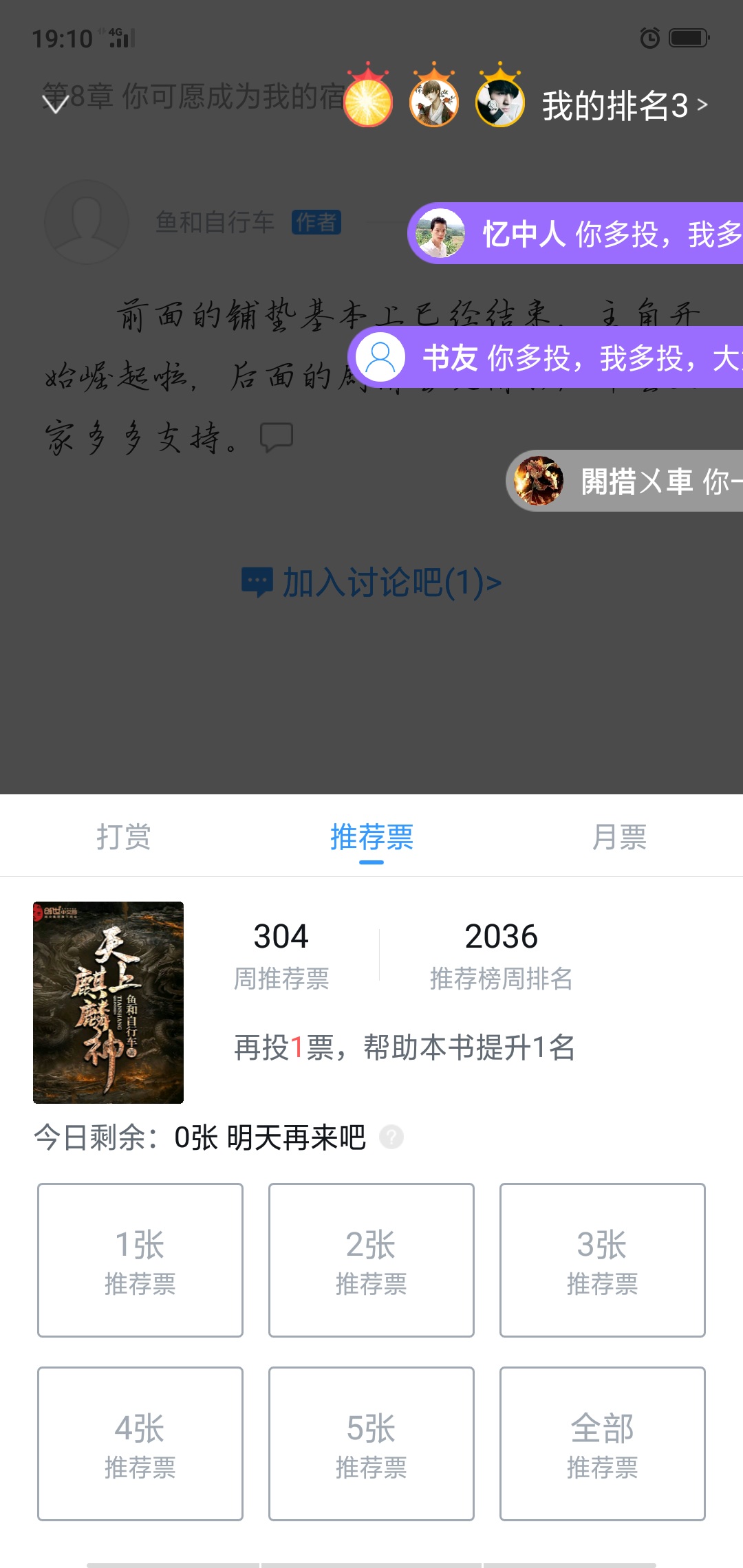Viewport: 743px width, 1568px height.
Task: Open the 加入讨论吧(1) discussion link
Action: coord(371,582)
